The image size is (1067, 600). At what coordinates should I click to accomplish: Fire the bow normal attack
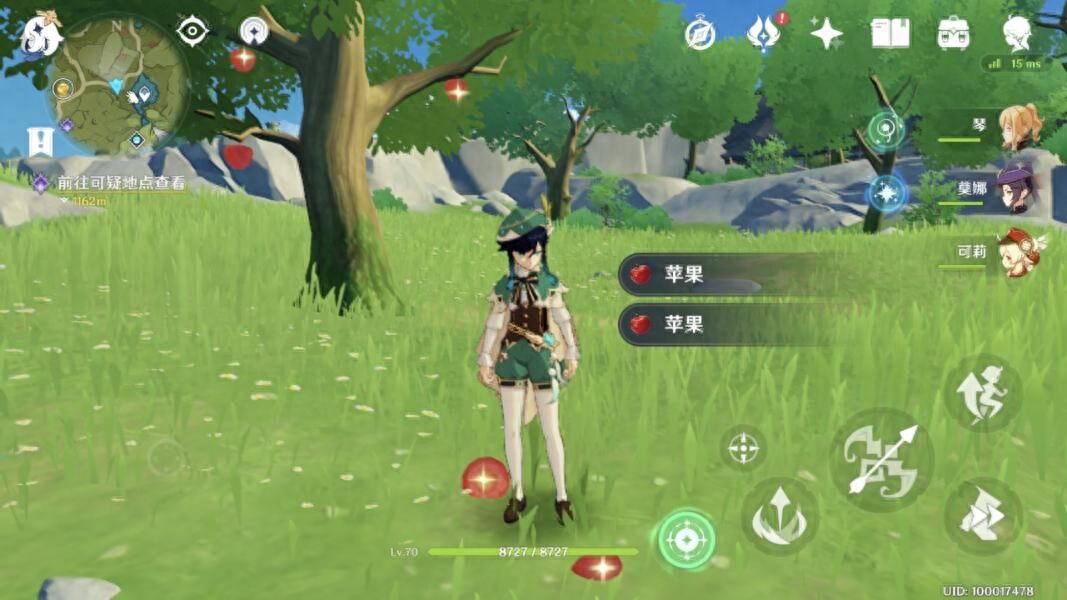(881, 459)
